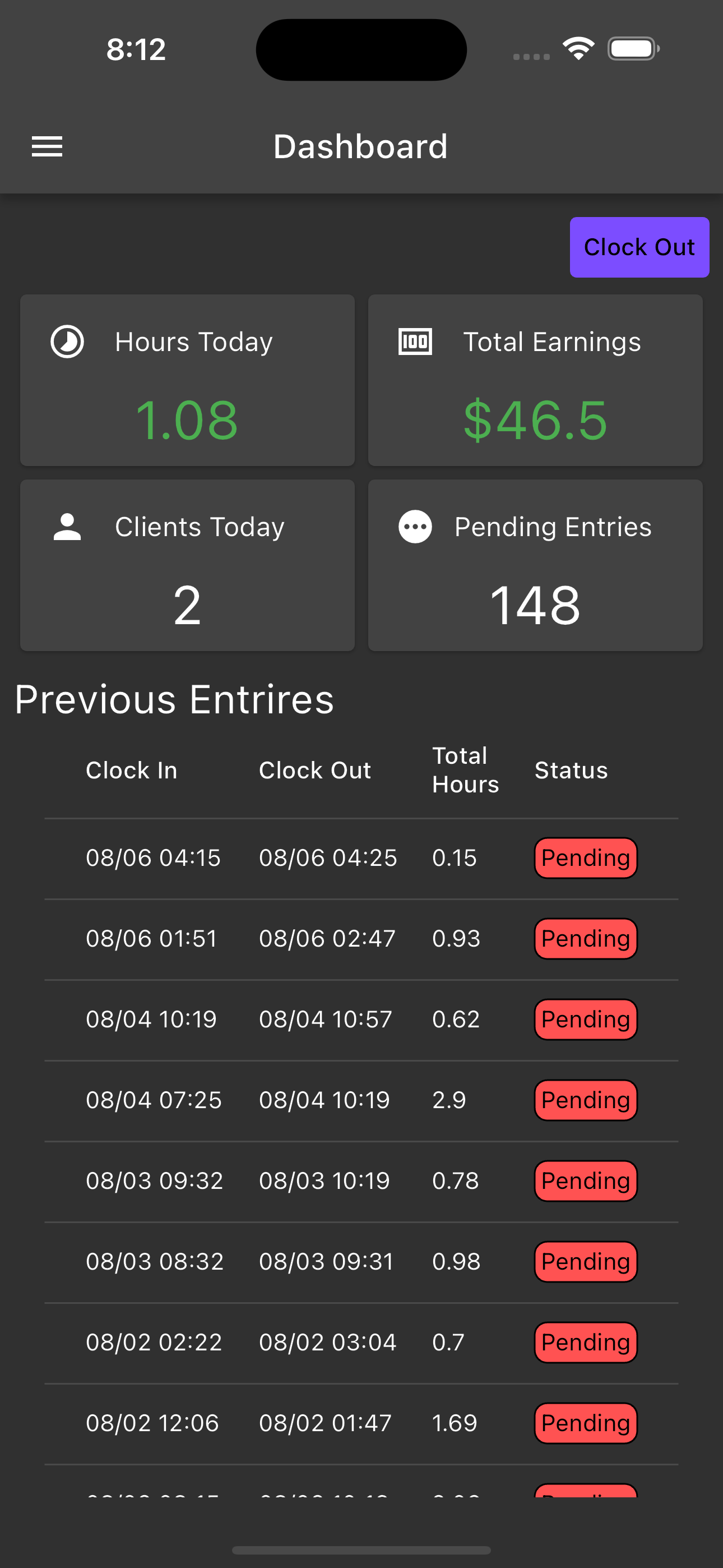
Task: Tap the Clock Out button
Action: [x=639, y=247]
